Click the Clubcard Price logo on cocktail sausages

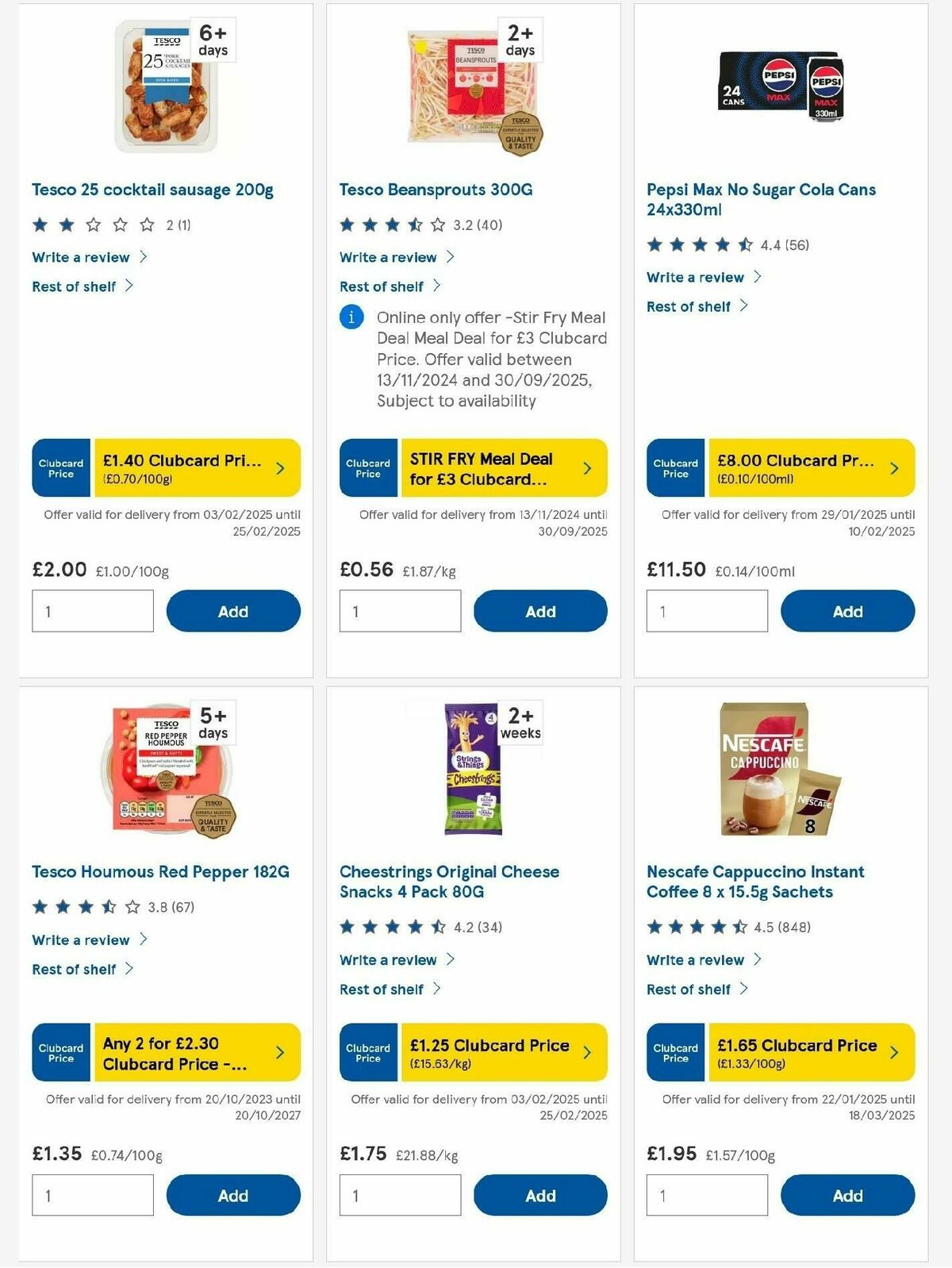pyautogui.click(x=60, y=468)
